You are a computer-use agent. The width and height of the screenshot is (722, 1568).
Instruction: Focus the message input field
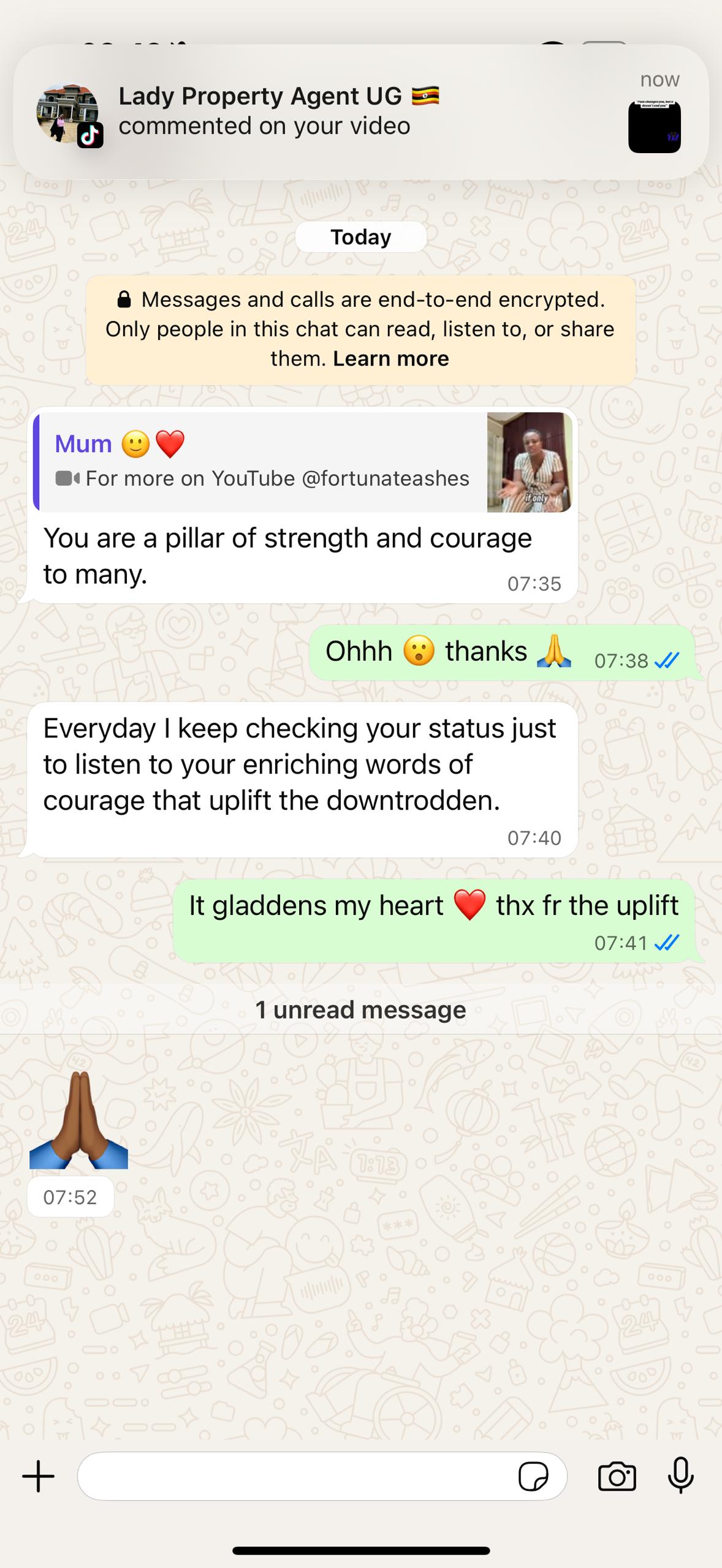pyautogui.click(x=294, y=1476)
